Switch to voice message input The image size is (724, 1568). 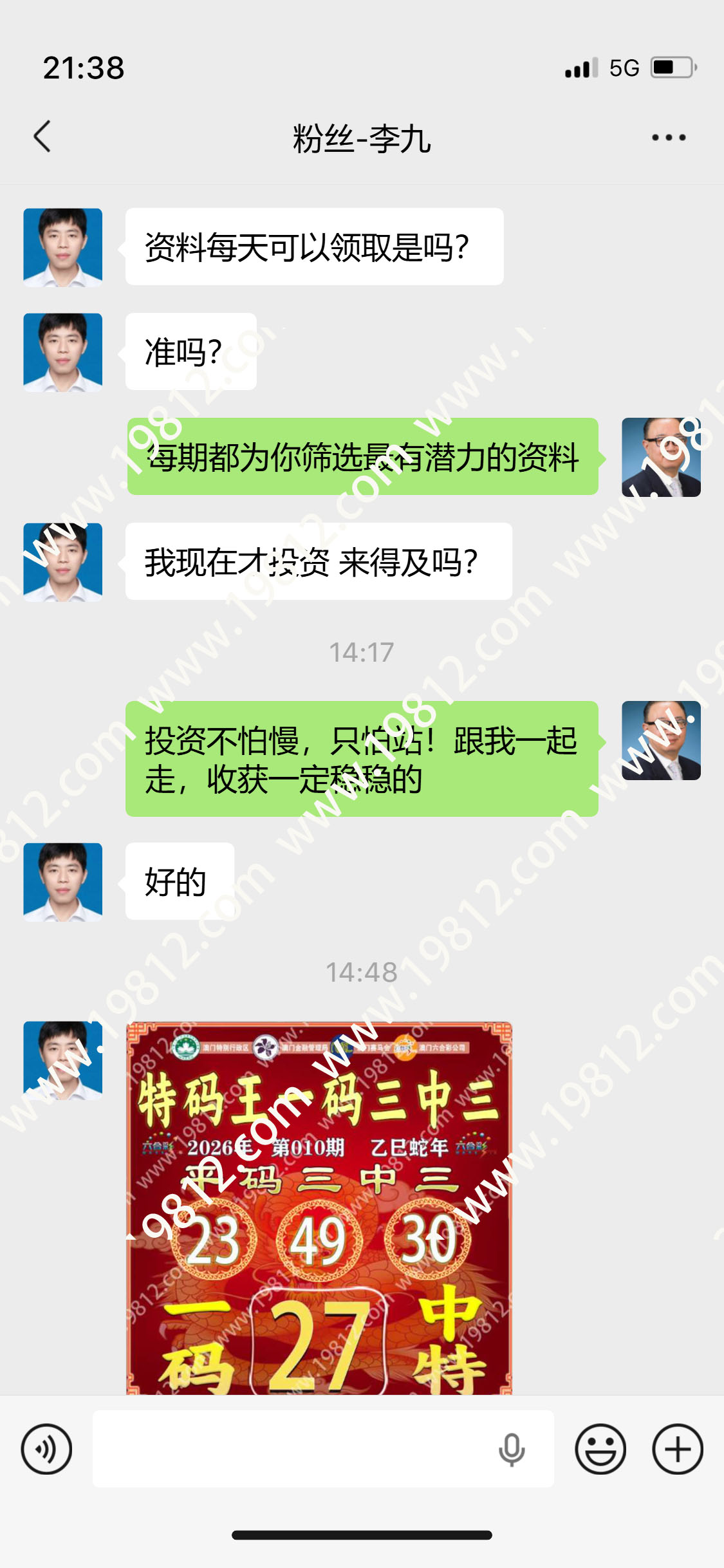point(46,1449)
